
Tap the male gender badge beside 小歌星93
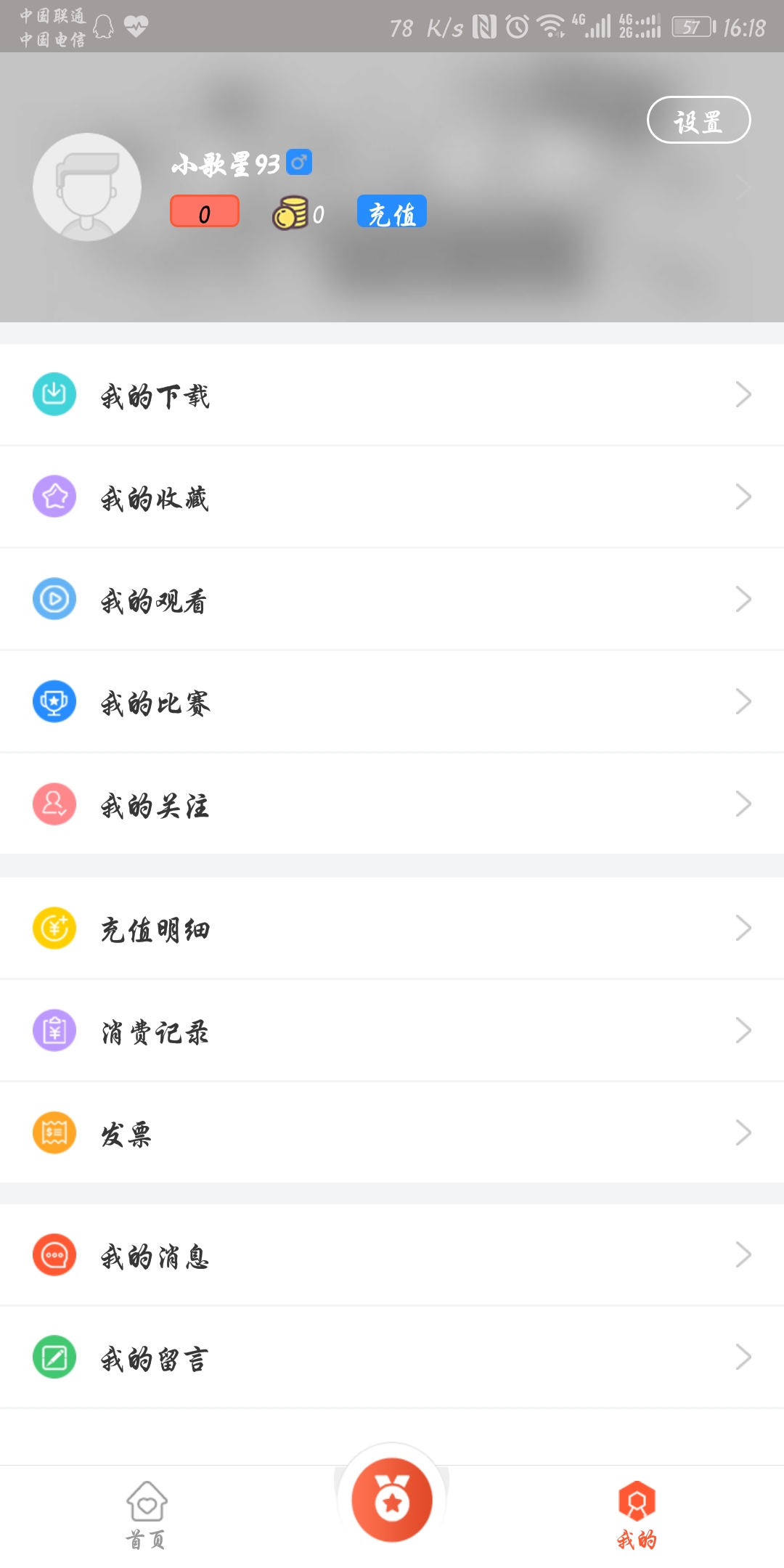pos(298,163)
